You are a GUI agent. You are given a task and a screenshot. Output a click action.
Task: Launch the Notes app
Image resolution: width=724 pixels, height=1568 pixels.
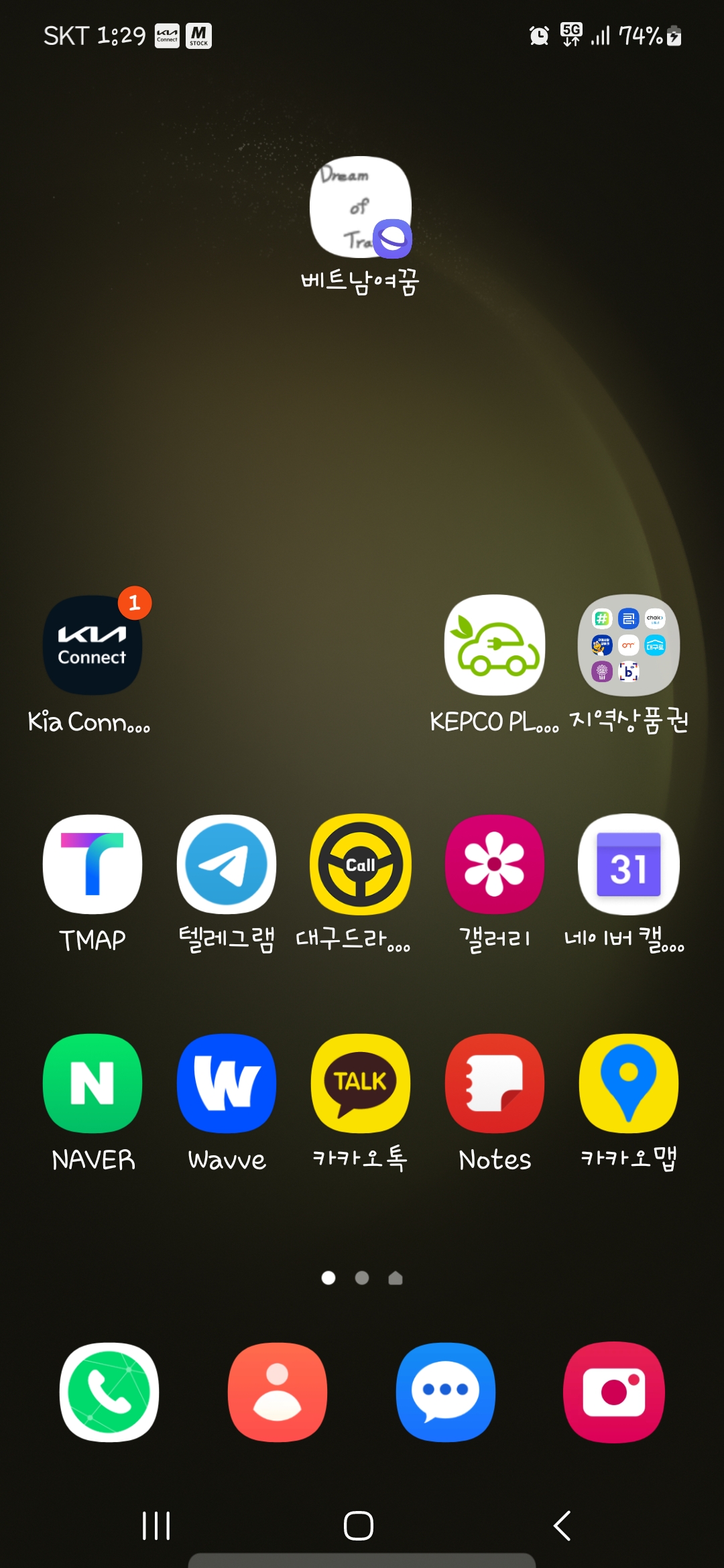495,1084
